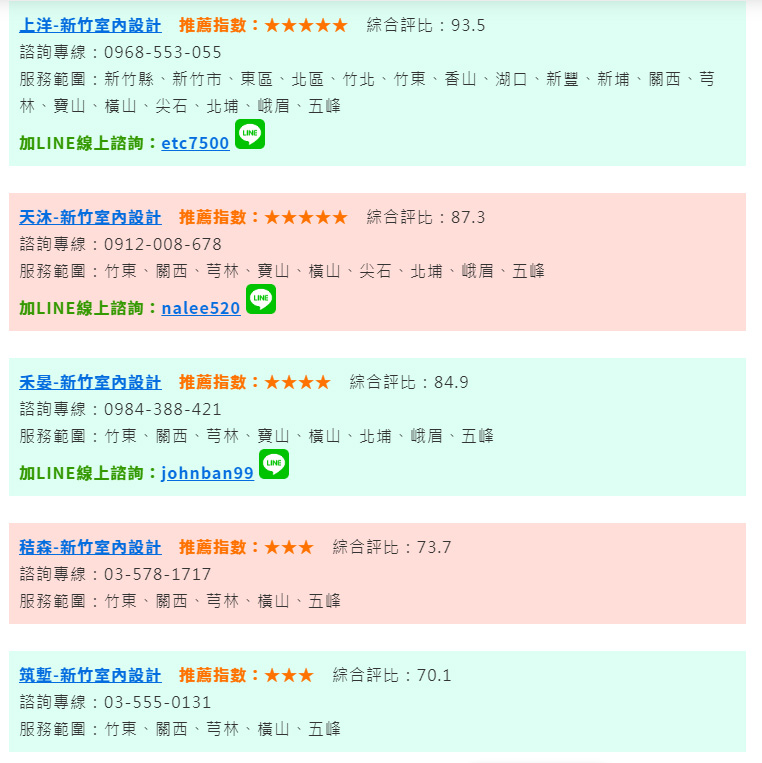Screen dimensions: 762x763
Task: Open LINE ID link johnban99
Action: (x=207, y=473)
